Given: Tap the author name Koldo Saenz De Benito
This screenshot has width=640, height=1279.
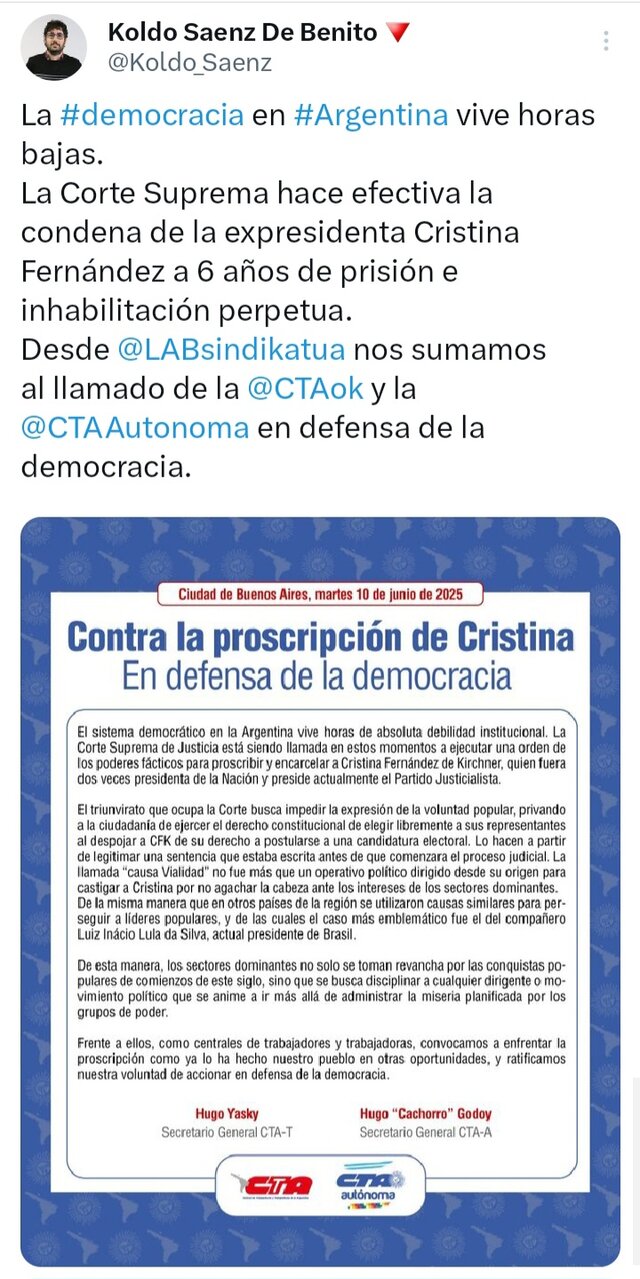Looking at the screenshot, I should [243, 33].
